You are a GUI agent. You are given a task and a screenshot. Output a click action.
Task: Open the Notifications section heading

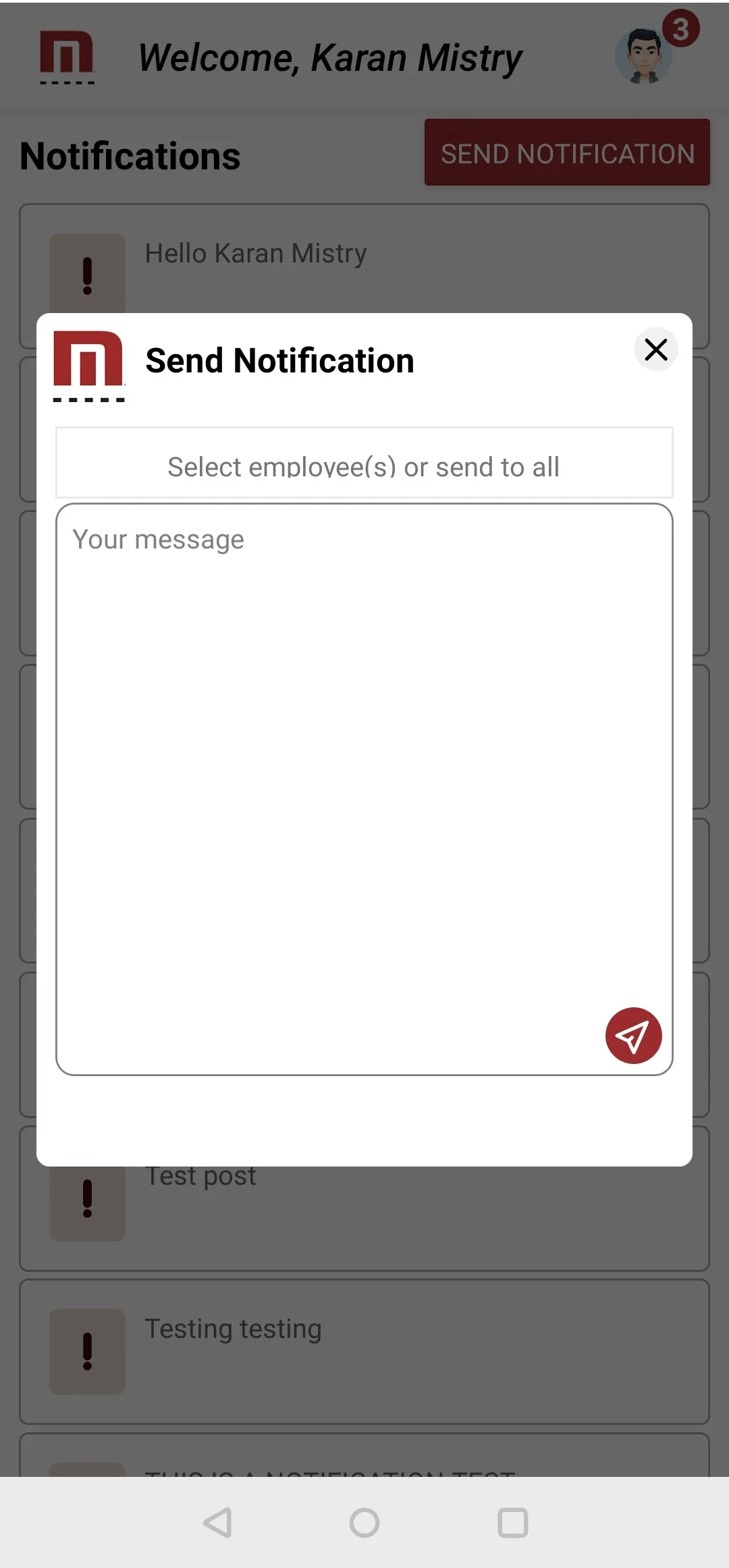130,155
